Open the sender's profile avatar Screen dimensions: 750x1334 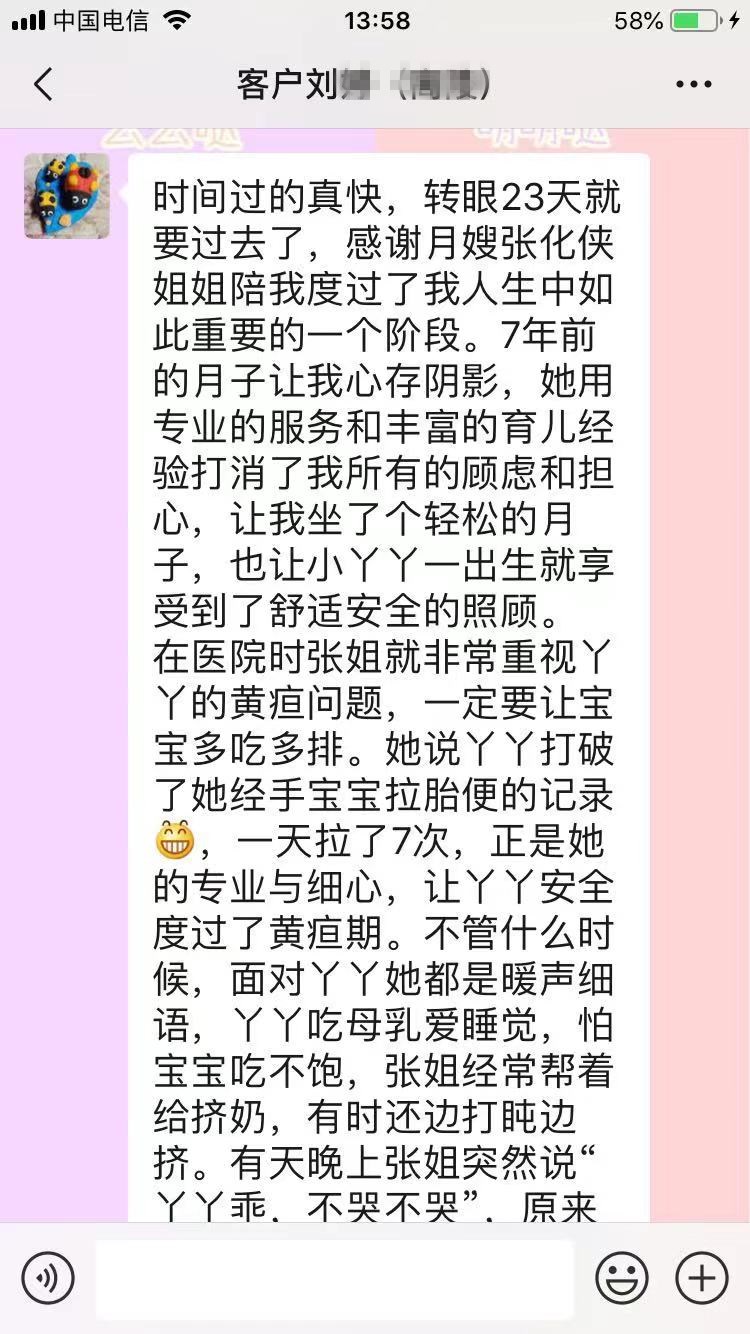click(x=67, y=196)
